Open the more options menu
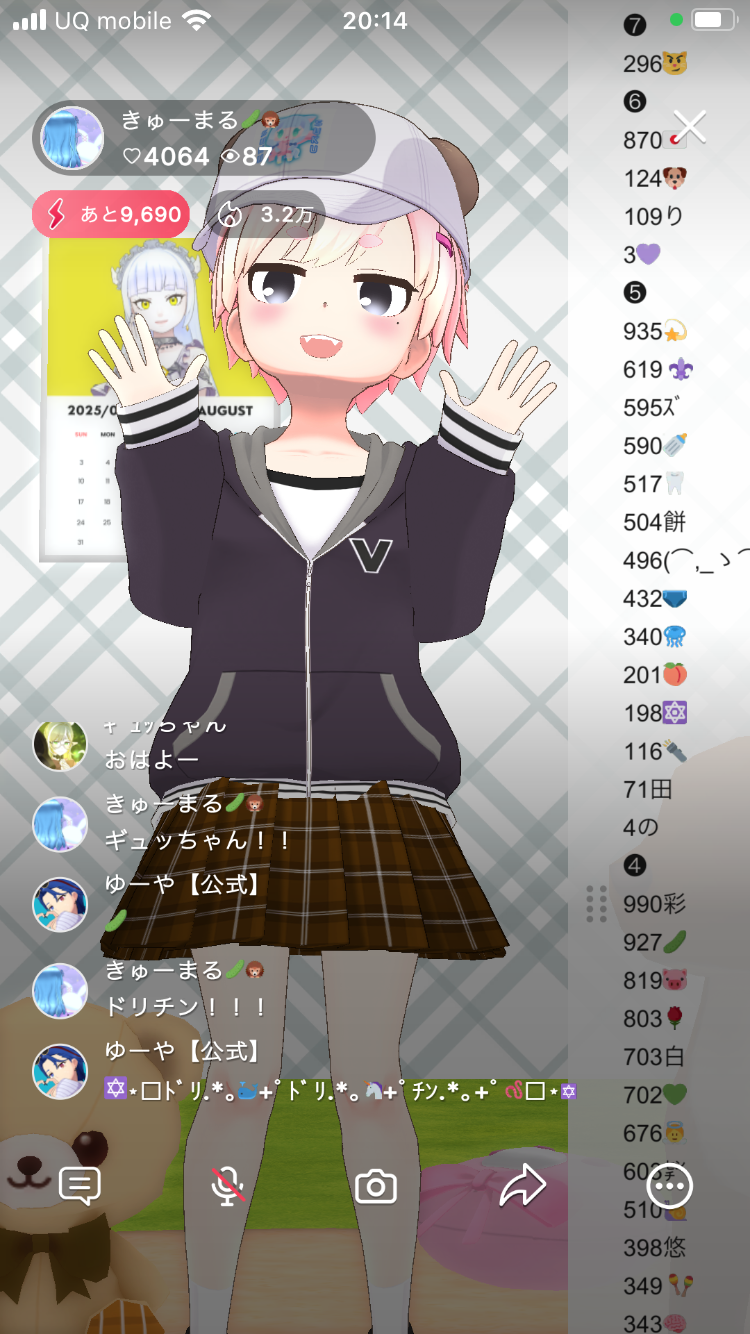 [669, 1186]
